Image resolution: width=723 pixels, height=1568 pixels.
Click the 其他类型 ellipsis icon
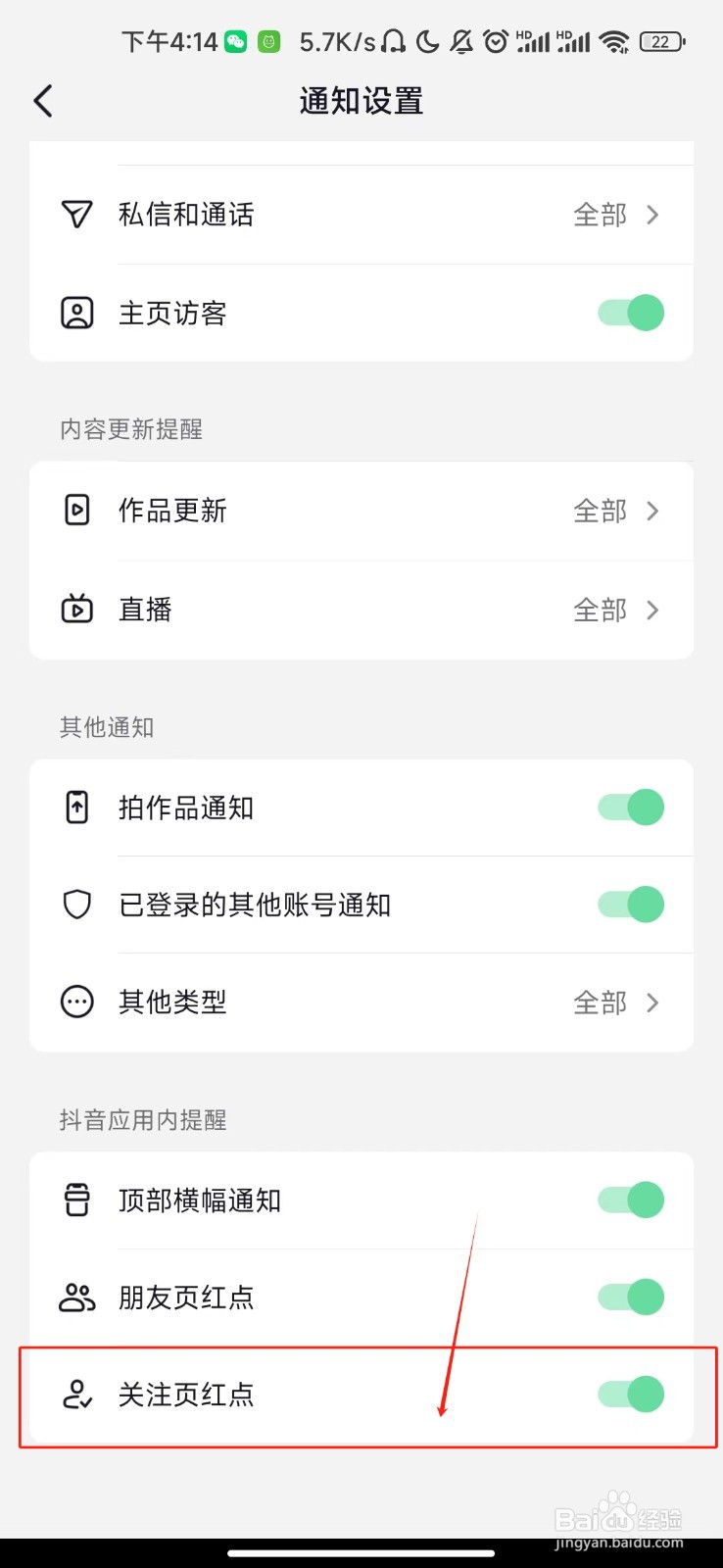(76, 1002)
